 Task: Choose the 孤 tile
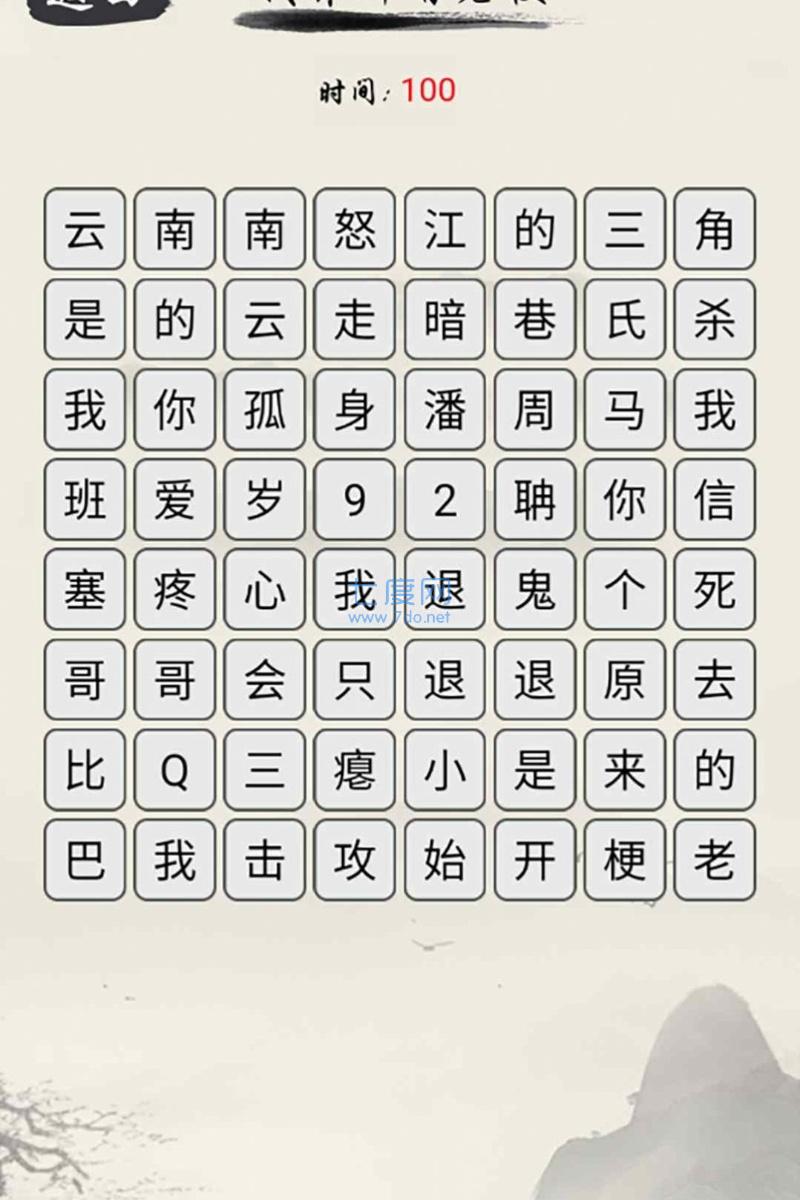[x=265, y=409]
